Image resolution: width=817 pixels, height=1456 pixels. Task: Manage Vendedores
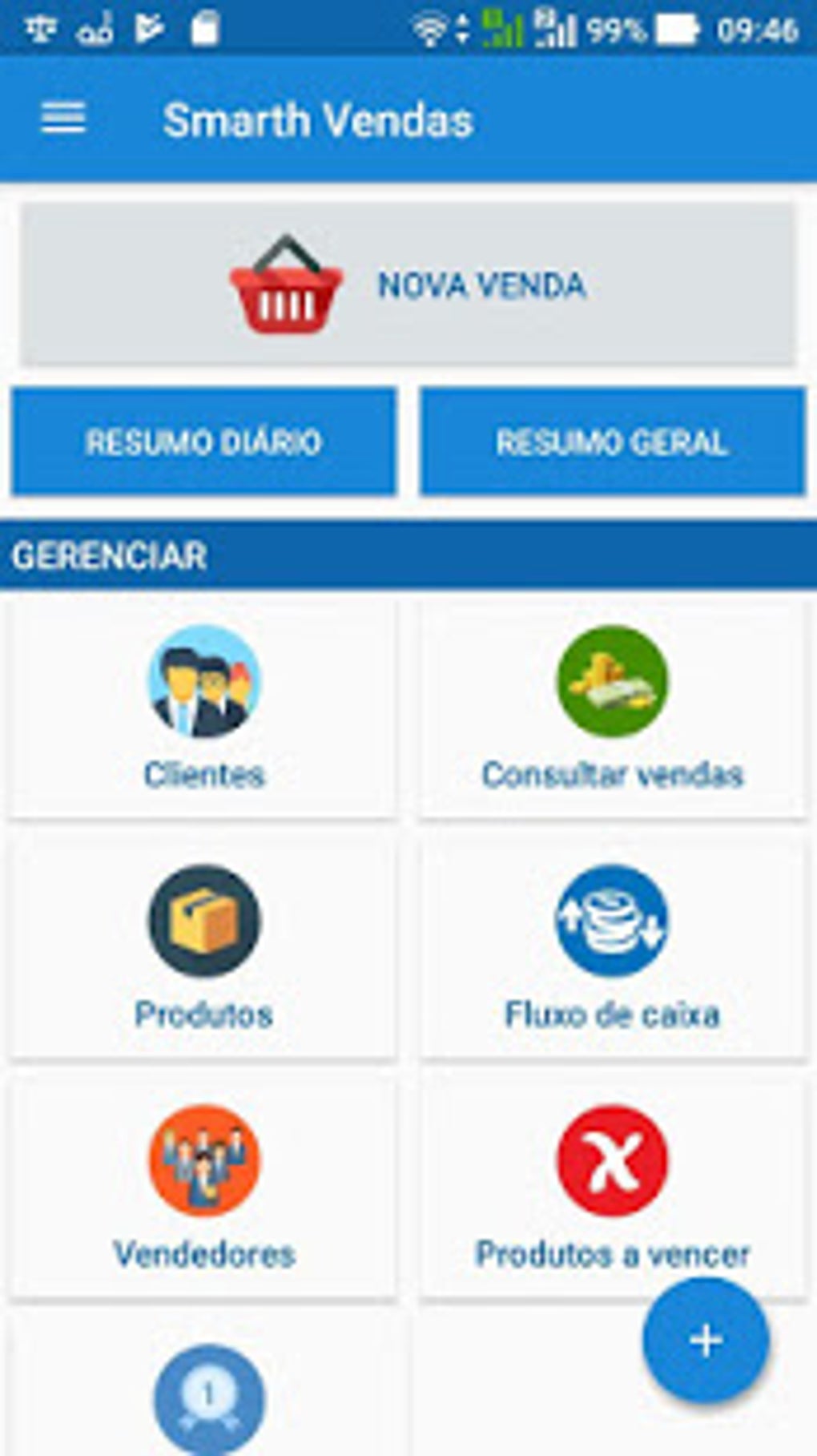click(203, 1188)
